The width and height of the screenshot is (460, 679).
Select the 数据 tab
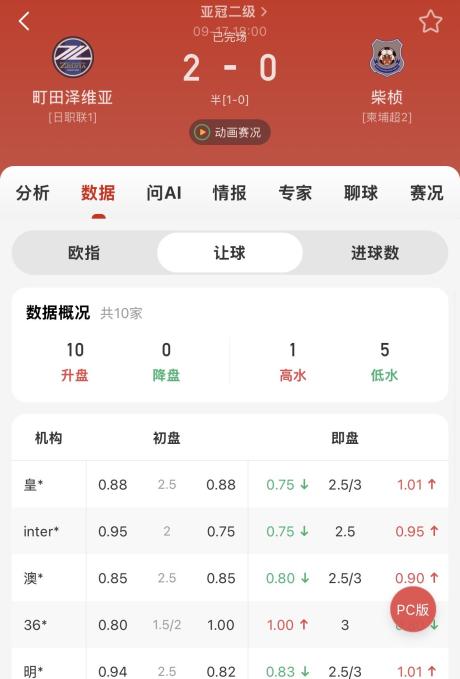(x=98, y=193)
